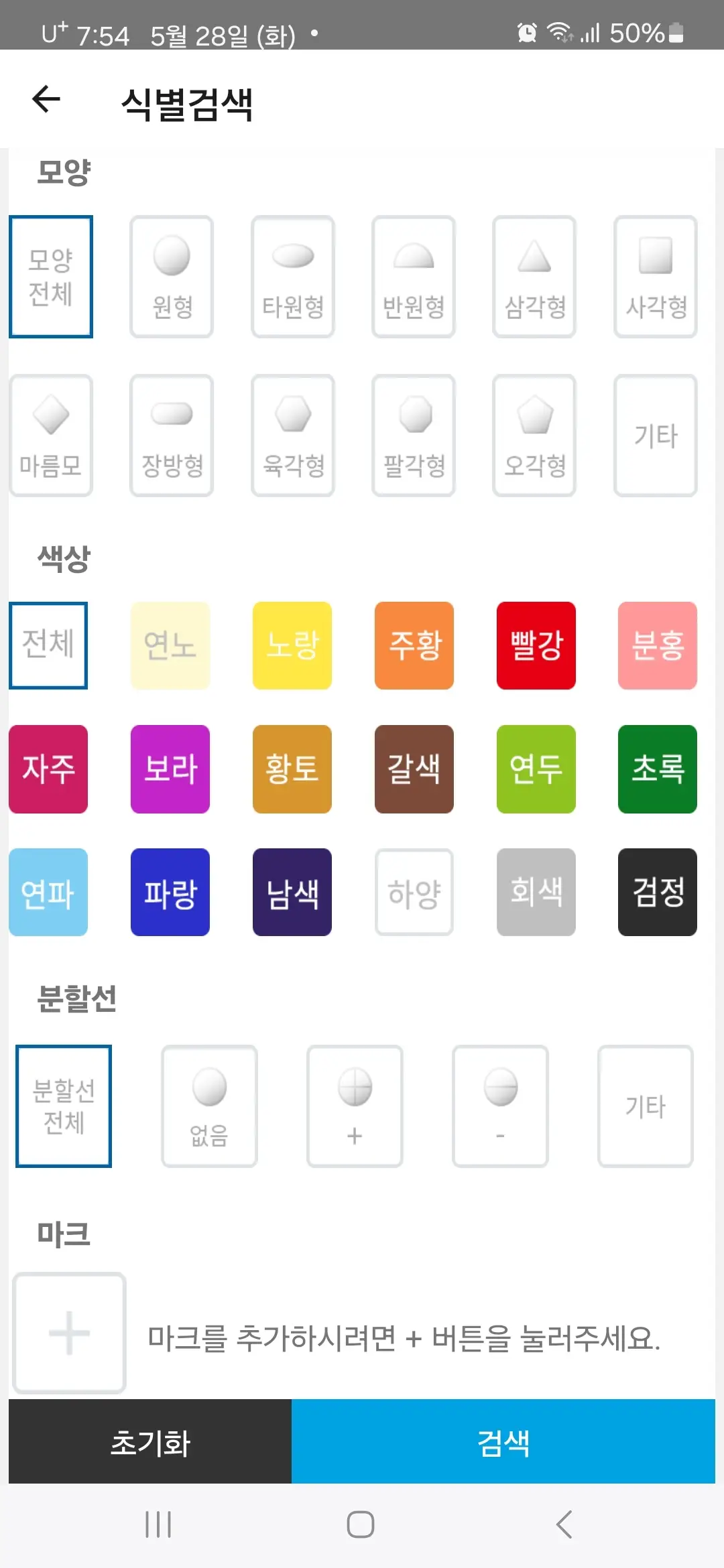Select the 장방형 (oblong) shape filter

172,434
